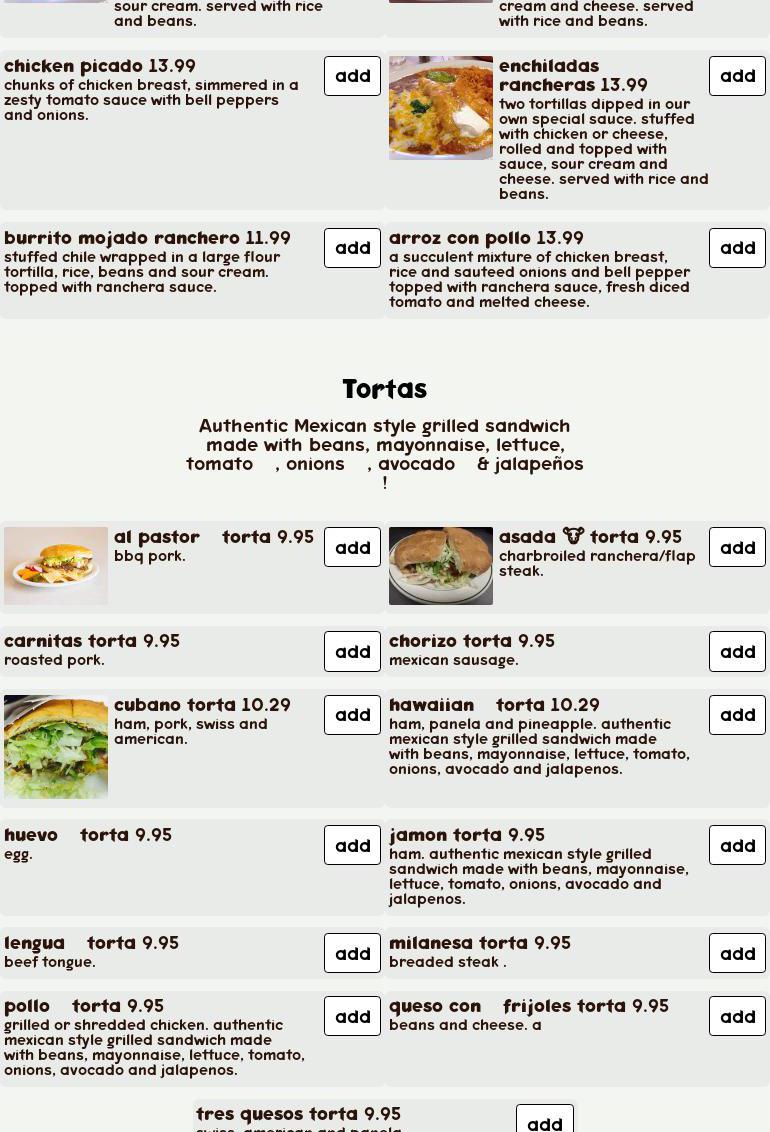Viewport: 770px width, 1132px height.
Task: Add the huevo torta
Action: click(352, 846)
